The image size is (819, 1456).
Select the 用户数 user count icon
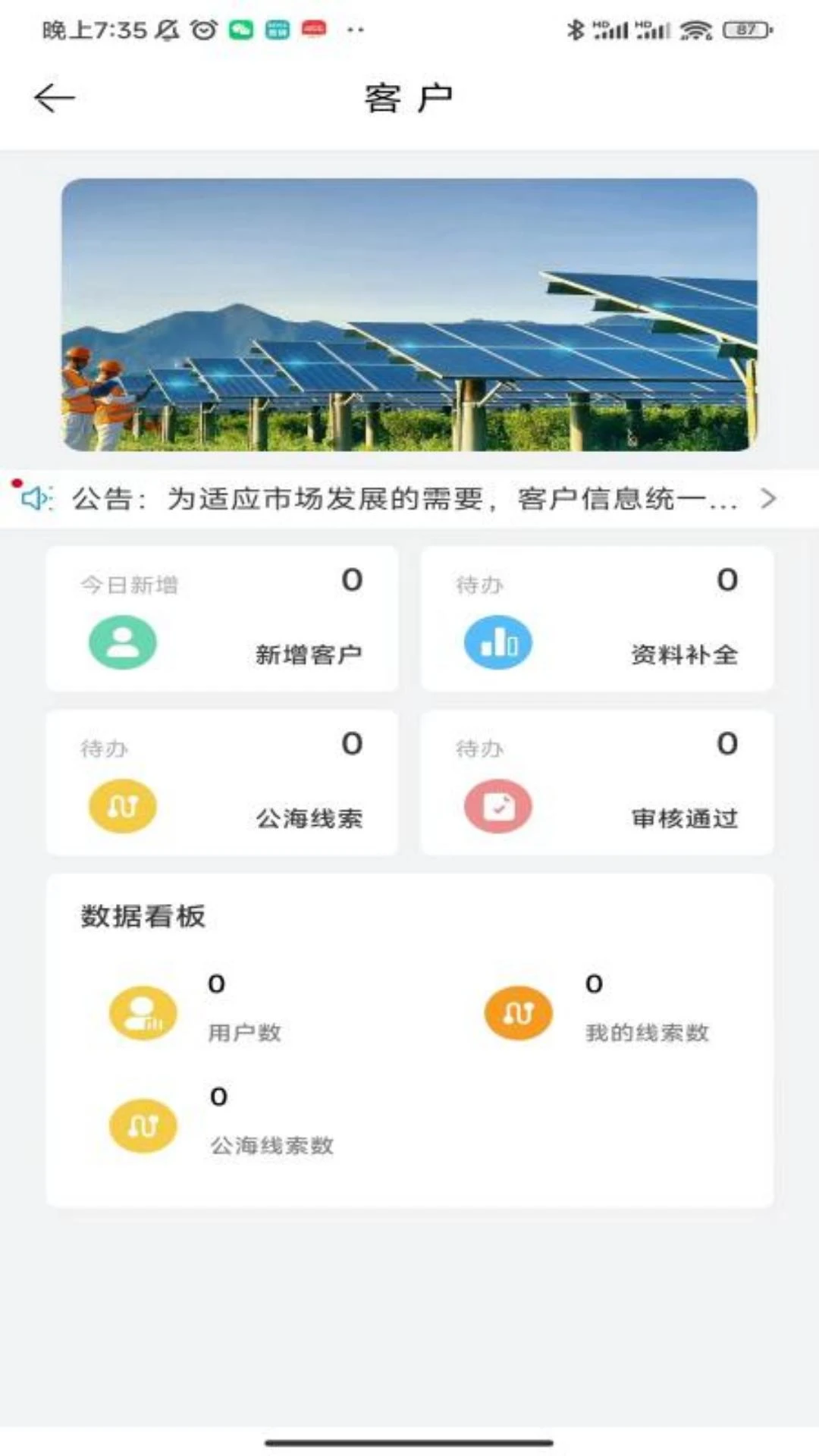point(143,1012)
